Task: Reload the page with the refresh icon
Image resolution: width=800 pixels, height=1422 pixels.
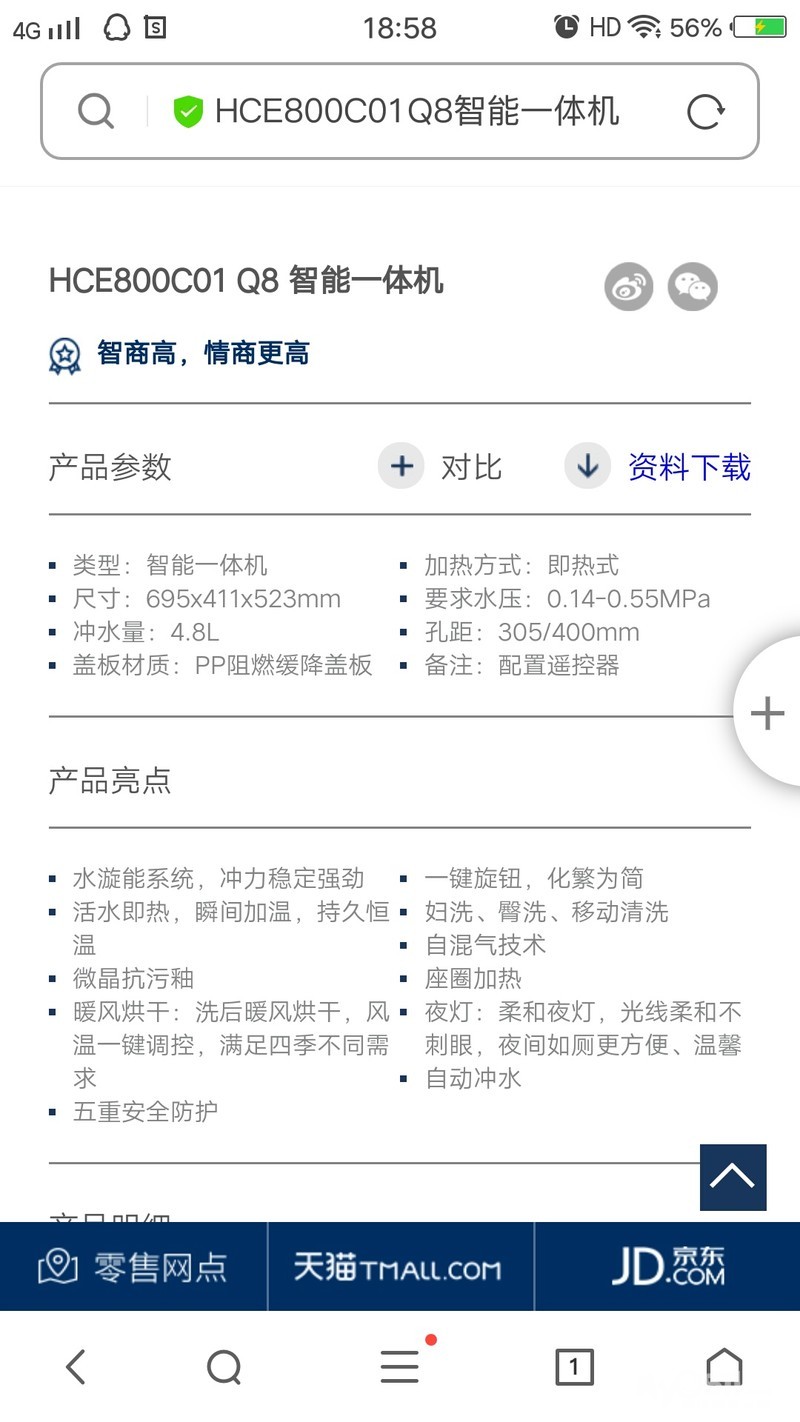Action: tap(705, 112)
